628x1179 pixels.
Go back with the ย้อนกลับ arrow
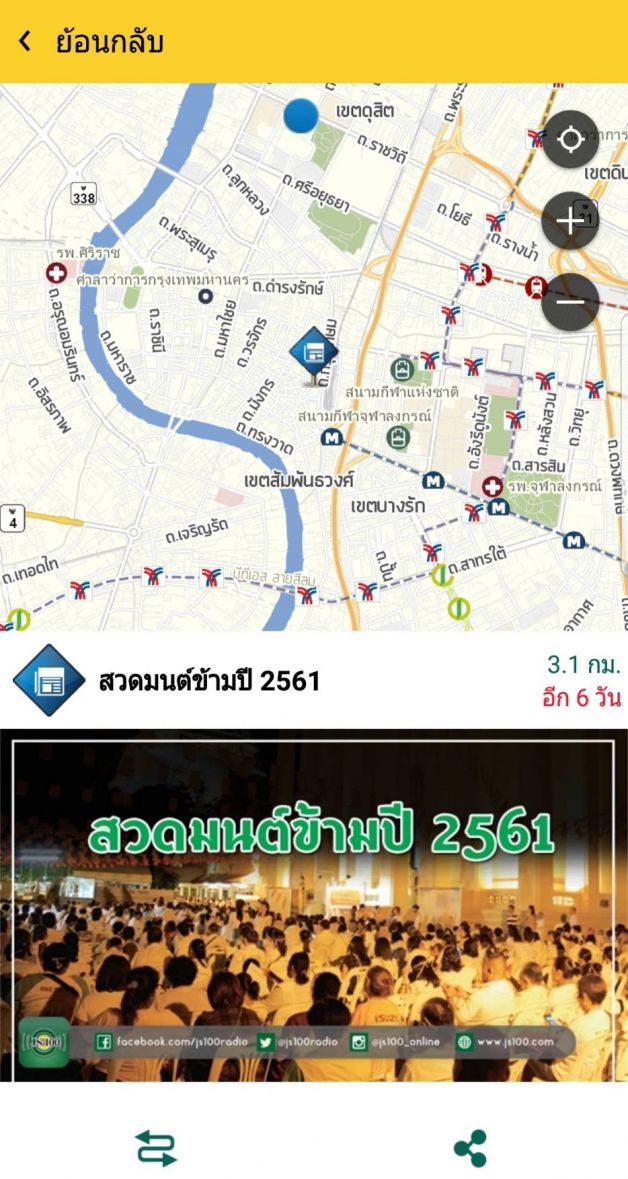(x=25, y=42)
